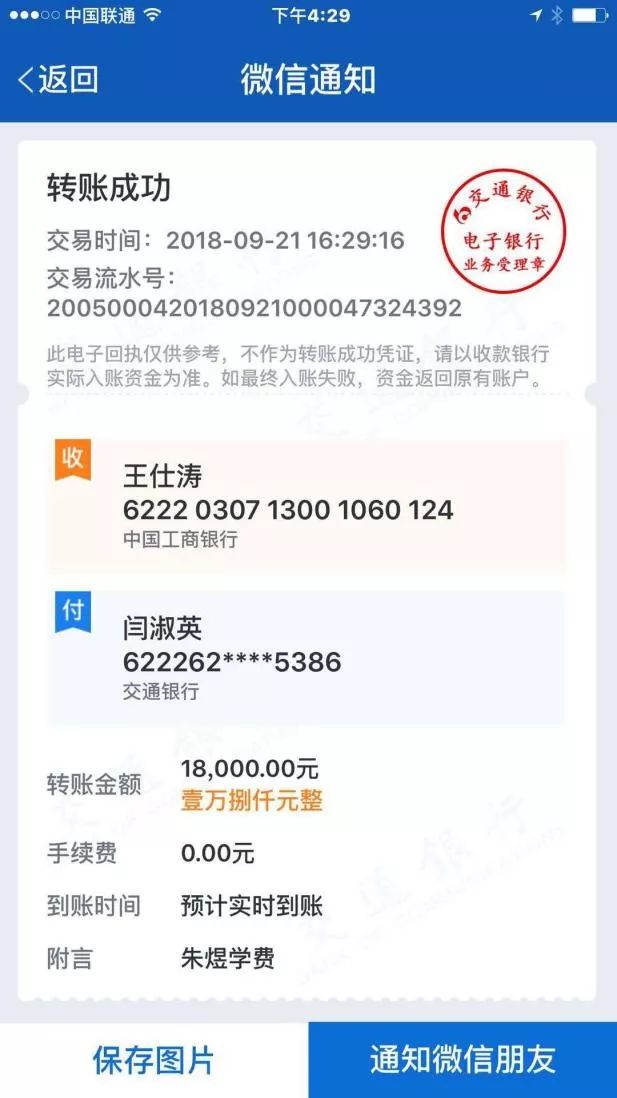The width and height of the screenshot is (617, 1098).
Task: Go back using the 返回 button
Action: coord(58,80)
